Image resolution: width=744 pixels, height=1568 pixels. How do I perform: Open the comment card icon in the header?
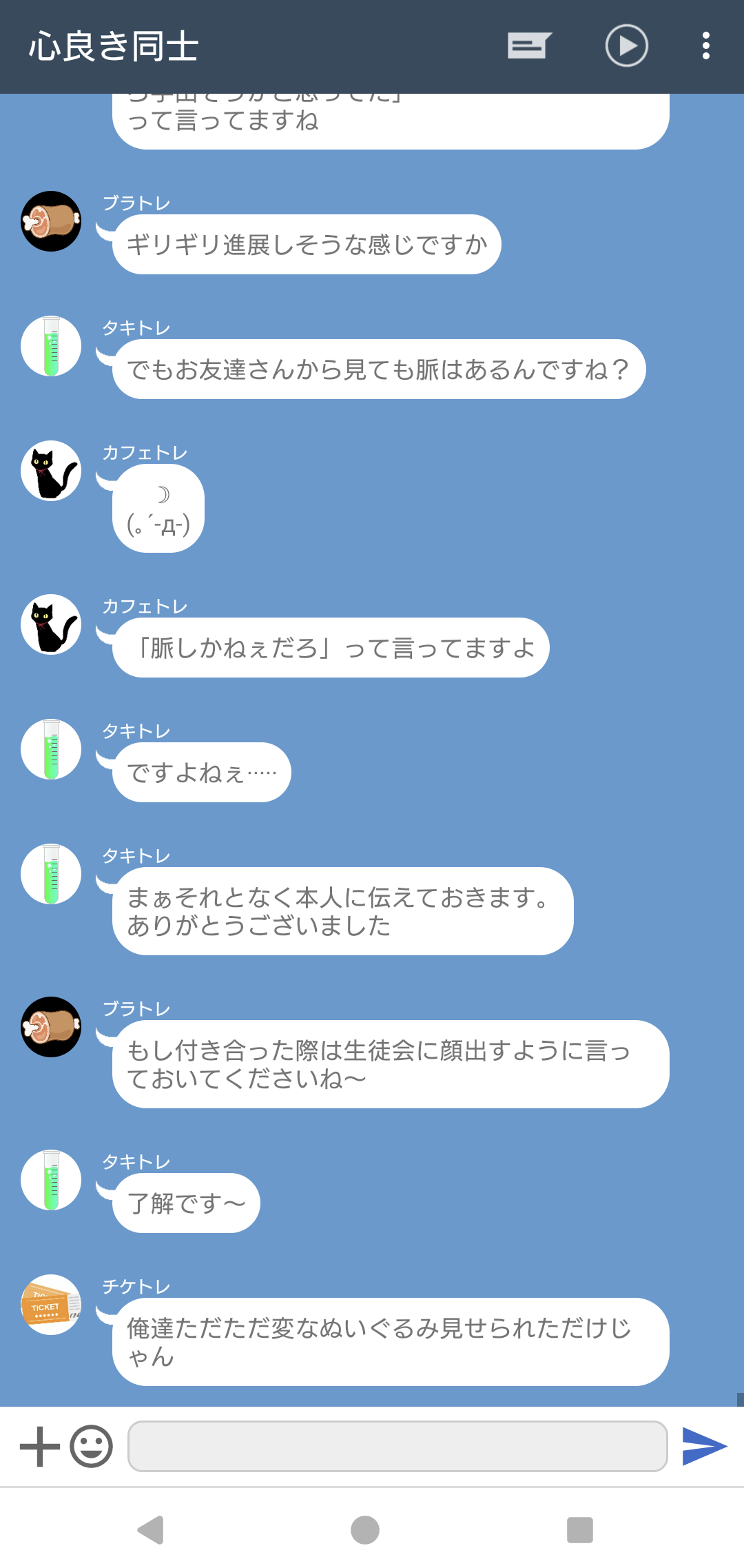(x=529, y=46)
